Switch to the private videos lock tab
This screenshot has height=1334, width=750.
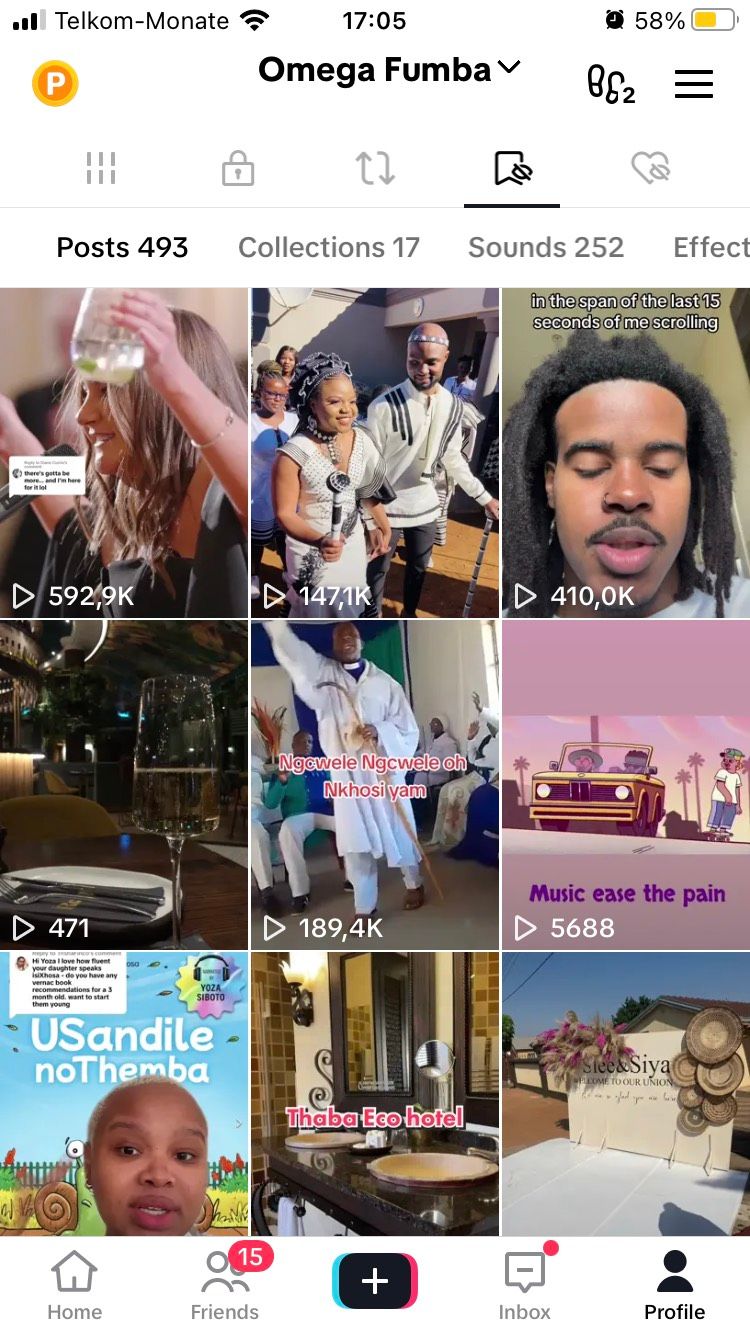(238, 168)
